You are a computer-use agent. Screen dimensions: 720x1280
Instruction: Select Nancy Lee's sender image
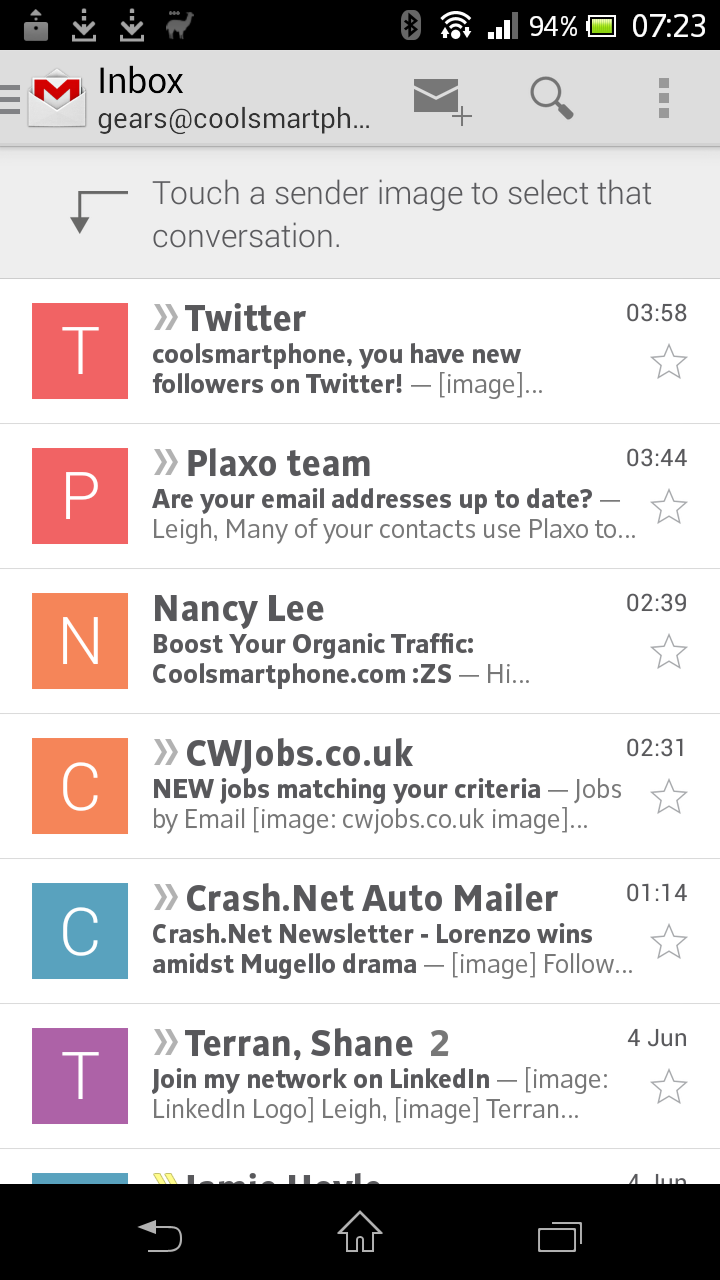80,641
